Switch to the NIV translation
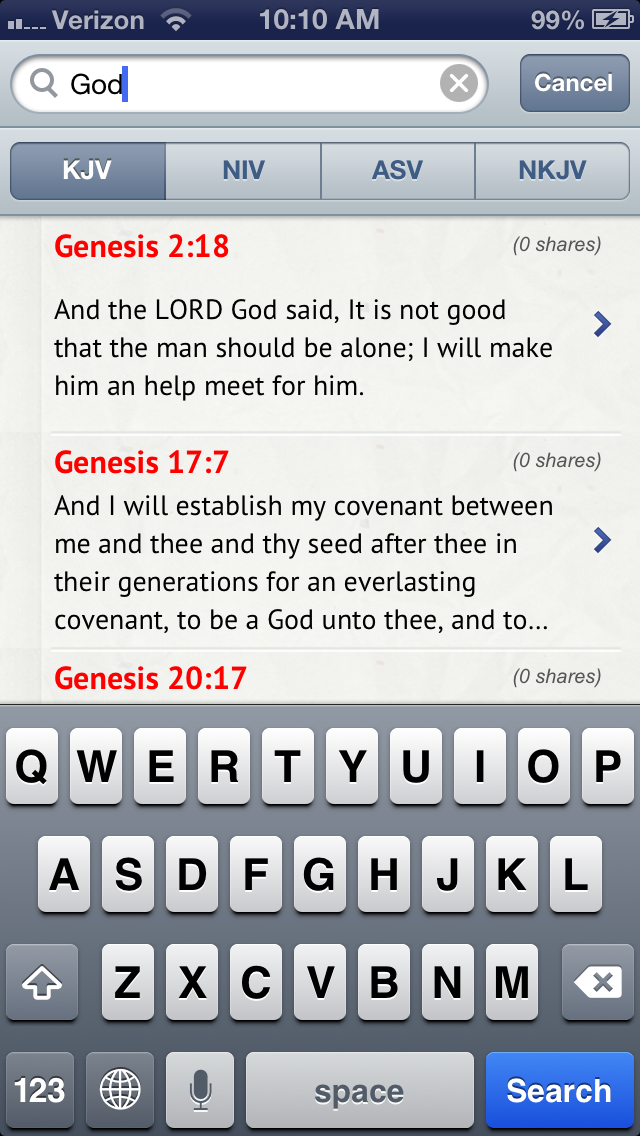The width and height of the screenshot is (640, 1136). [x=243, y=171]
